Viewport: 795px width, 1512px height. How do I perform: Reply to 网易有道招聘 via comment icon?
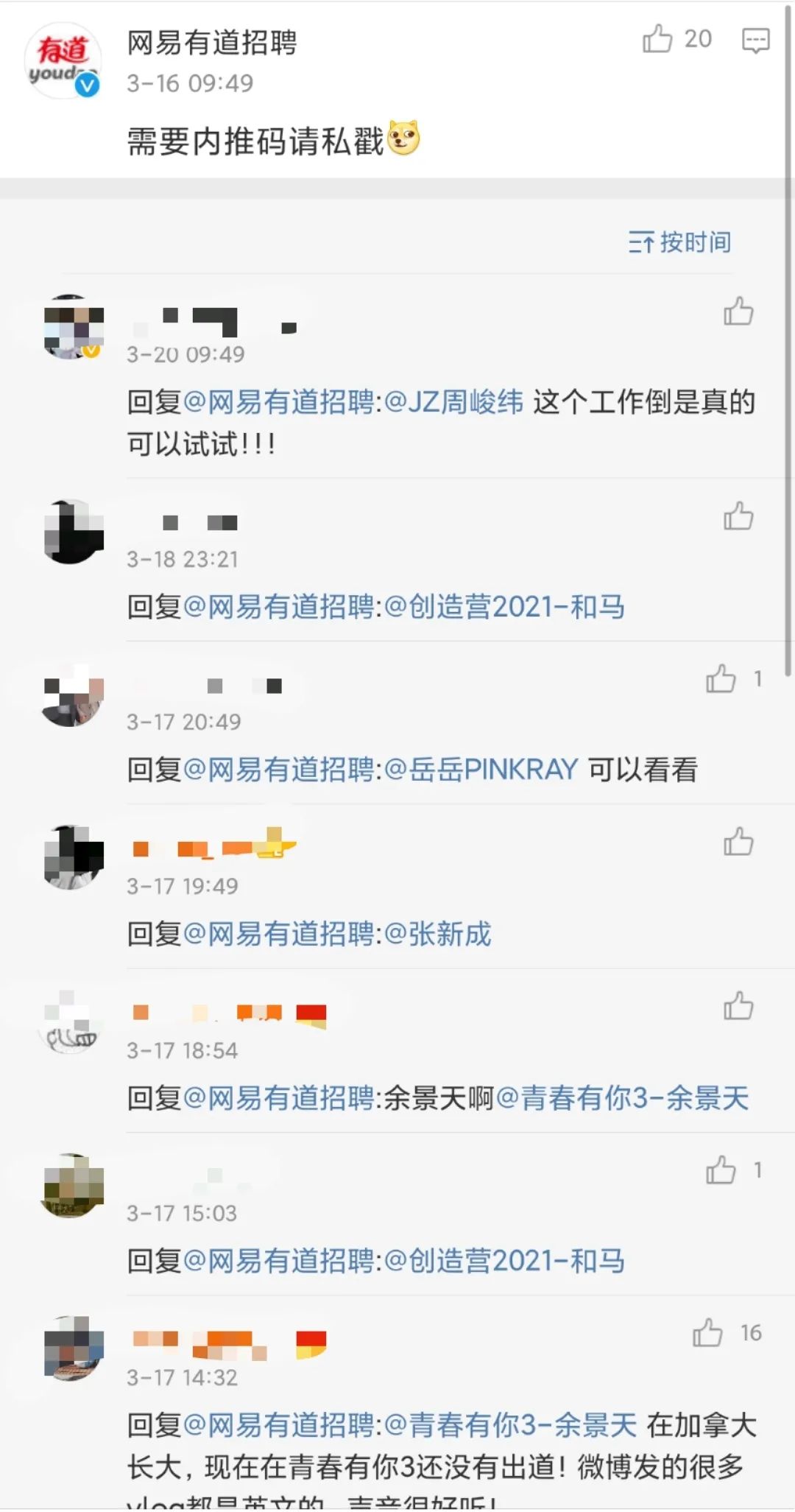pos(755,40)
